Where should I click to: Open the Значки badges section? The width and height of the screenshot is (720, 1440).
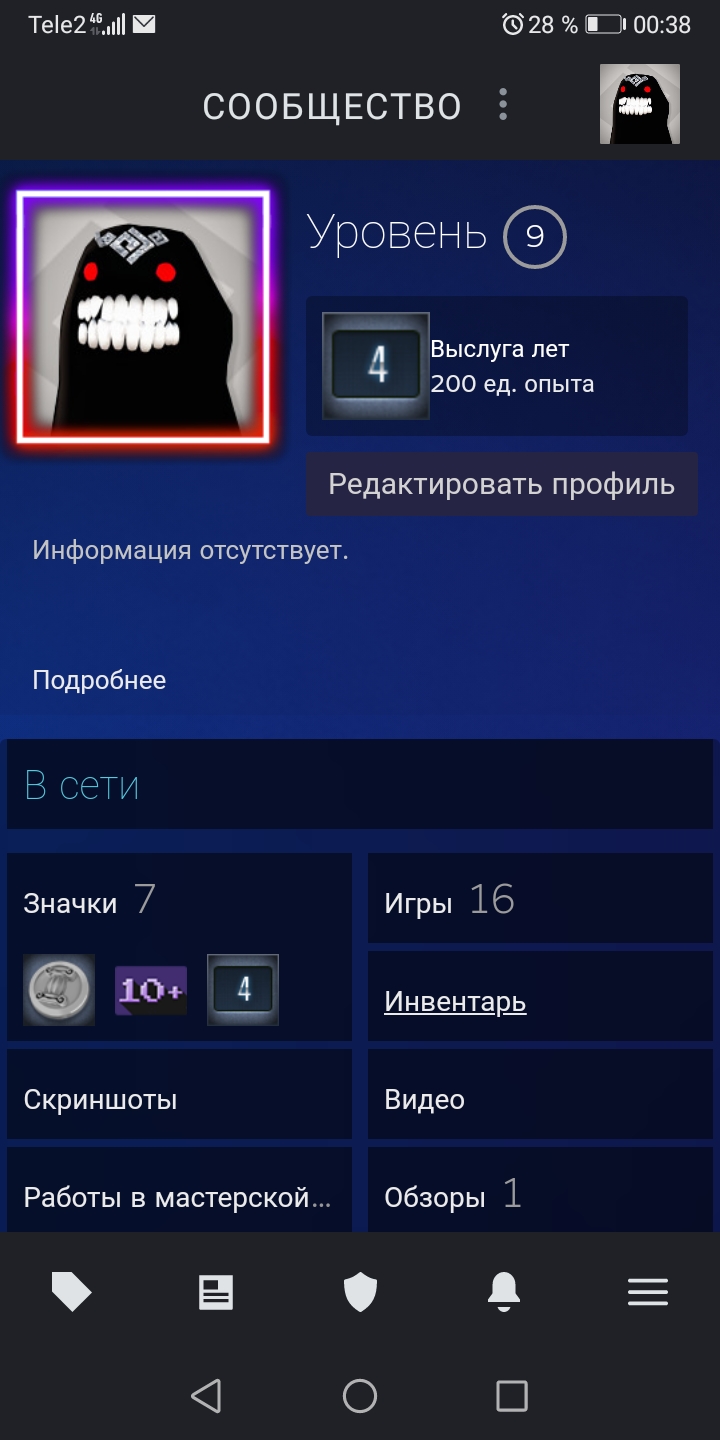coord(179,946)
